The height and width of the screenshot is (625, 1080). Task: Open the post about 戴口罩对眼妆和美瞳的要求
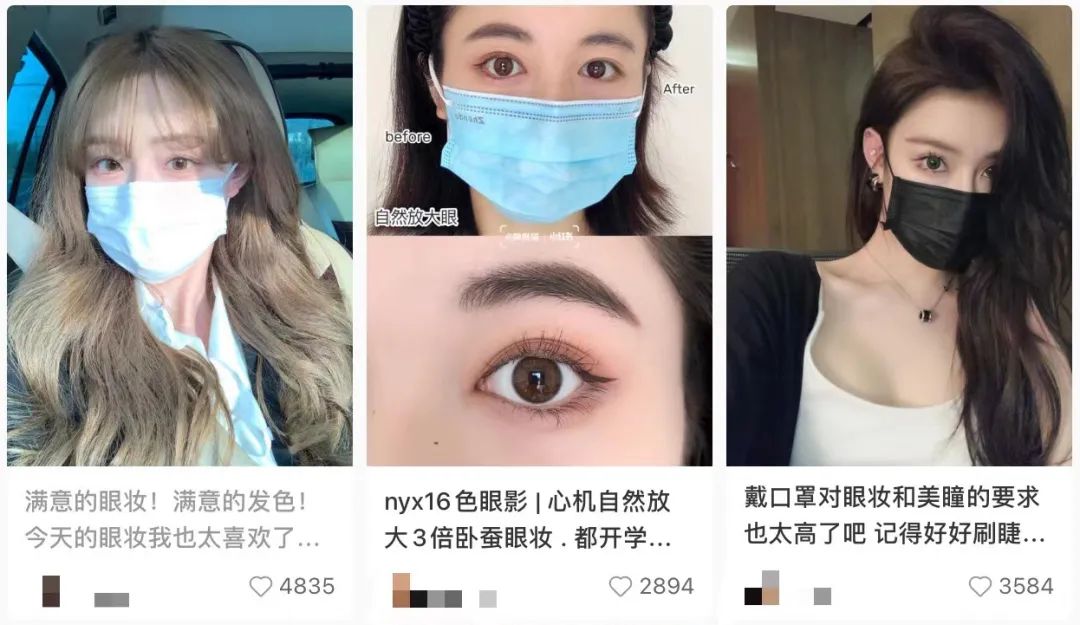898,235
